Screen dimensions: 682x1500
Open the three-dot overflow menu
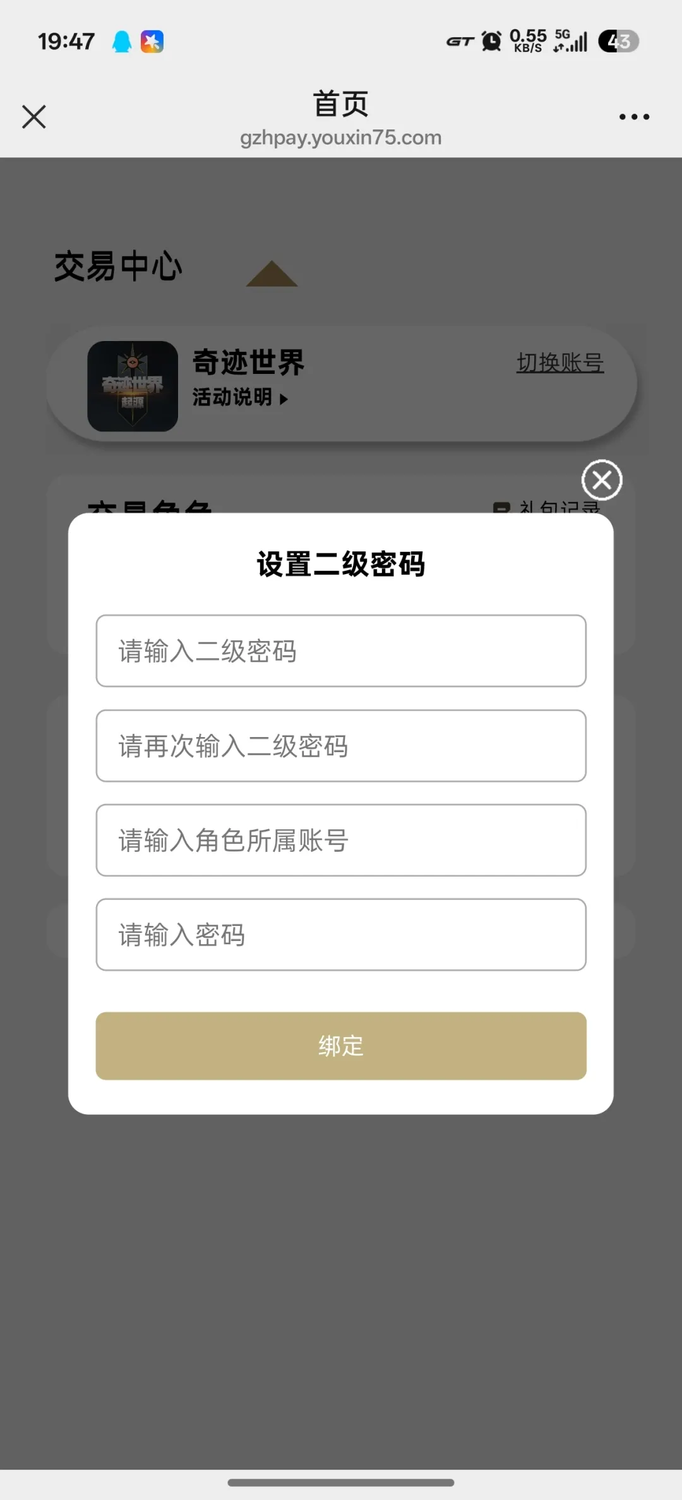pyautogui.click(x=634, y=117)
